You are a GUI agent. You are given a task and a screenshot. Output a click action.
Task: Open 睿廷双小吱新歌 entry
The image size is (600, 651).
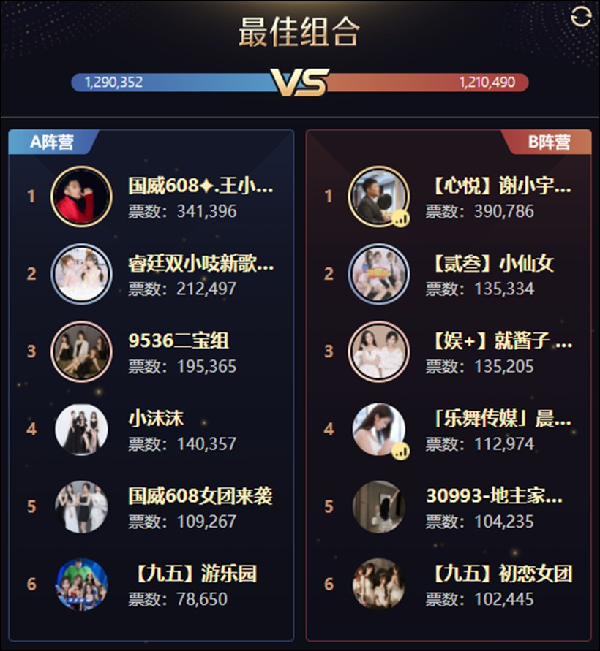(x=200, y=264)
